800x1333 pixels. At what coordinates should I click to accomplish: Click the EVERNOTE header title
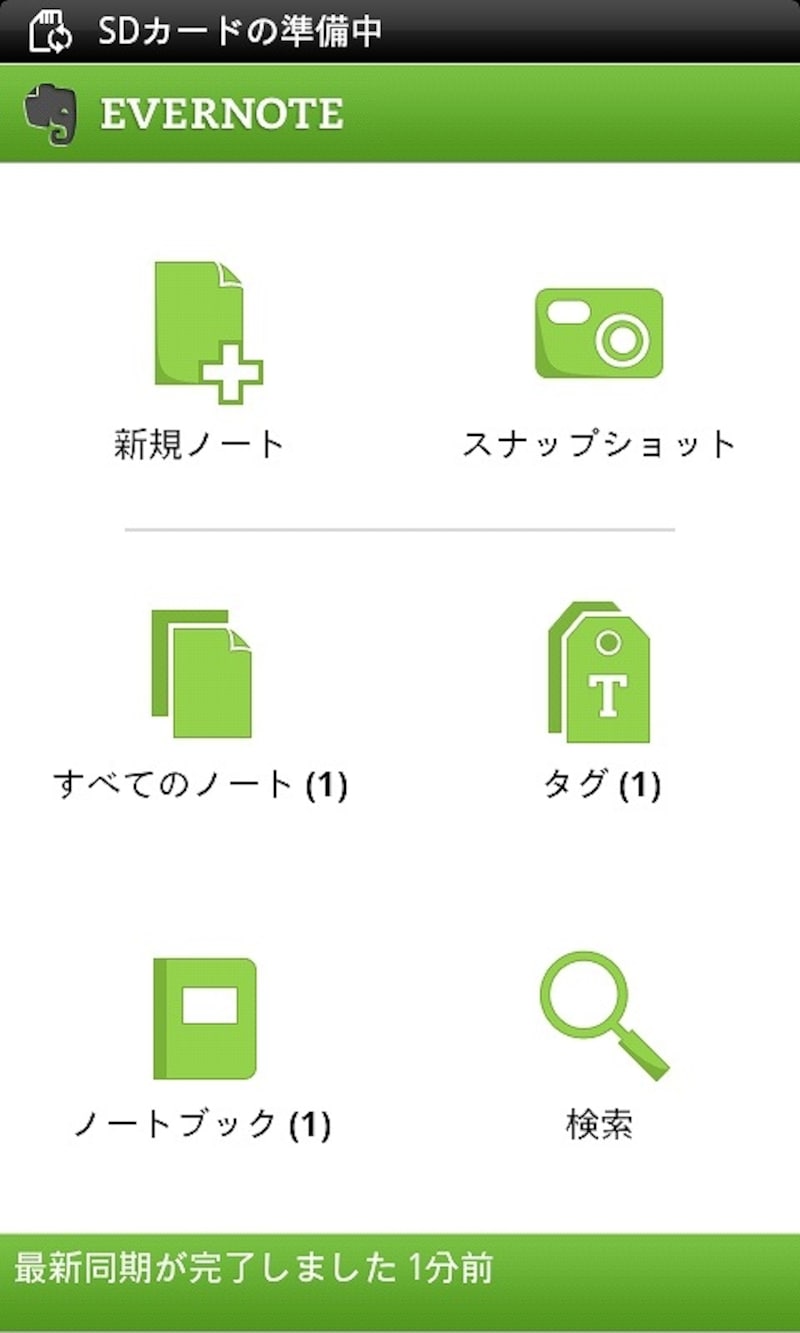[220, 110]
